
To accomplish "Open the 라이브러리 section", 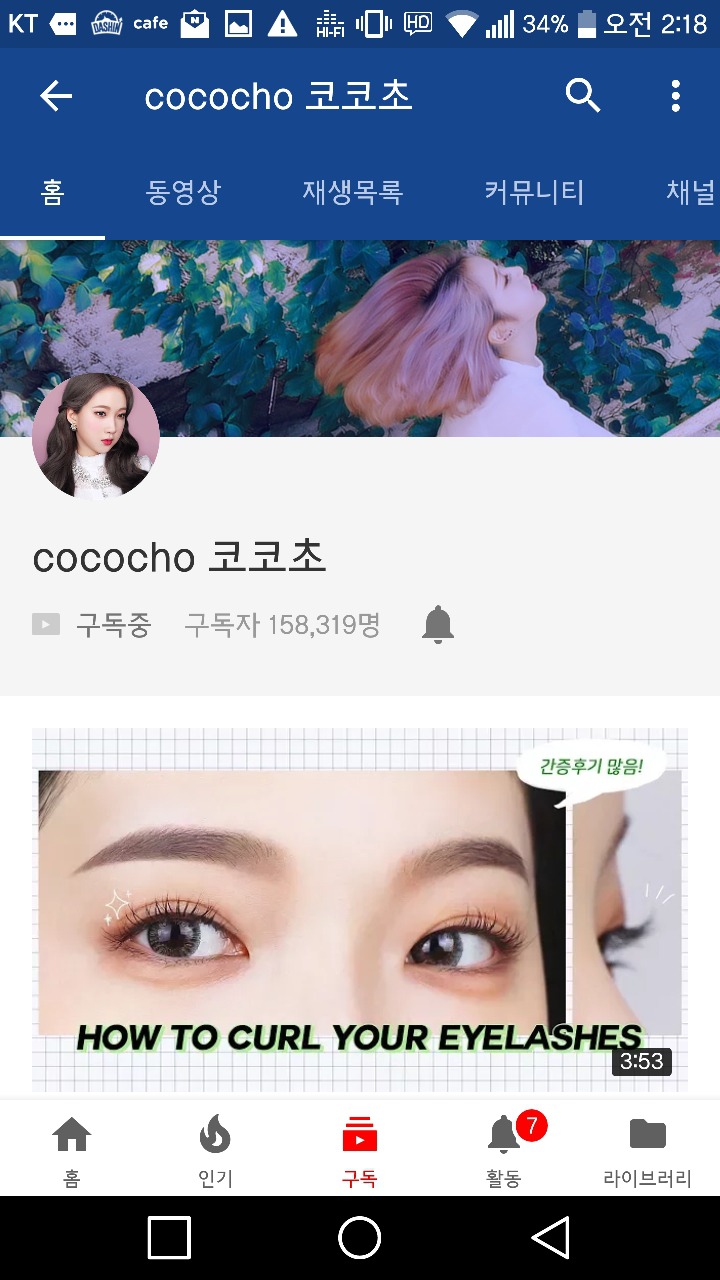I will (647, 1150).
